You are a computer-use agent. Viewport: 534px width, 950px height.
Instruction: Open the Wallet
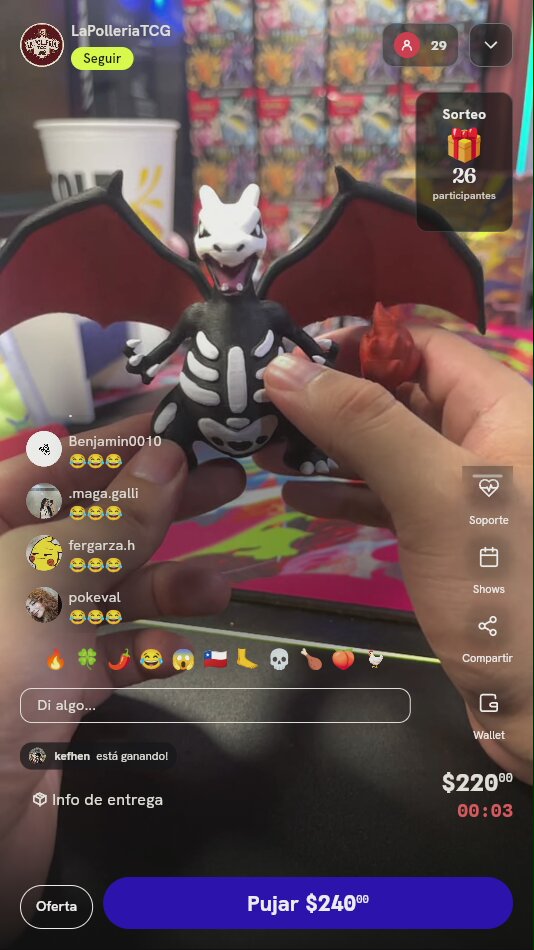(x=489, y=717)
